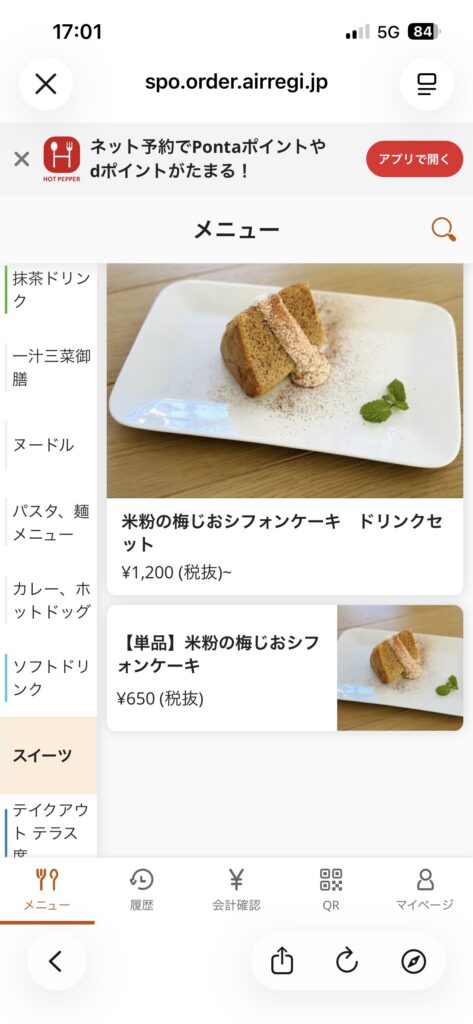Screen dimensions: 473x1024
Task: Open the シフォンケーキ ドリンクセット ¥1,200 card
Action: [x=285, y=429]
